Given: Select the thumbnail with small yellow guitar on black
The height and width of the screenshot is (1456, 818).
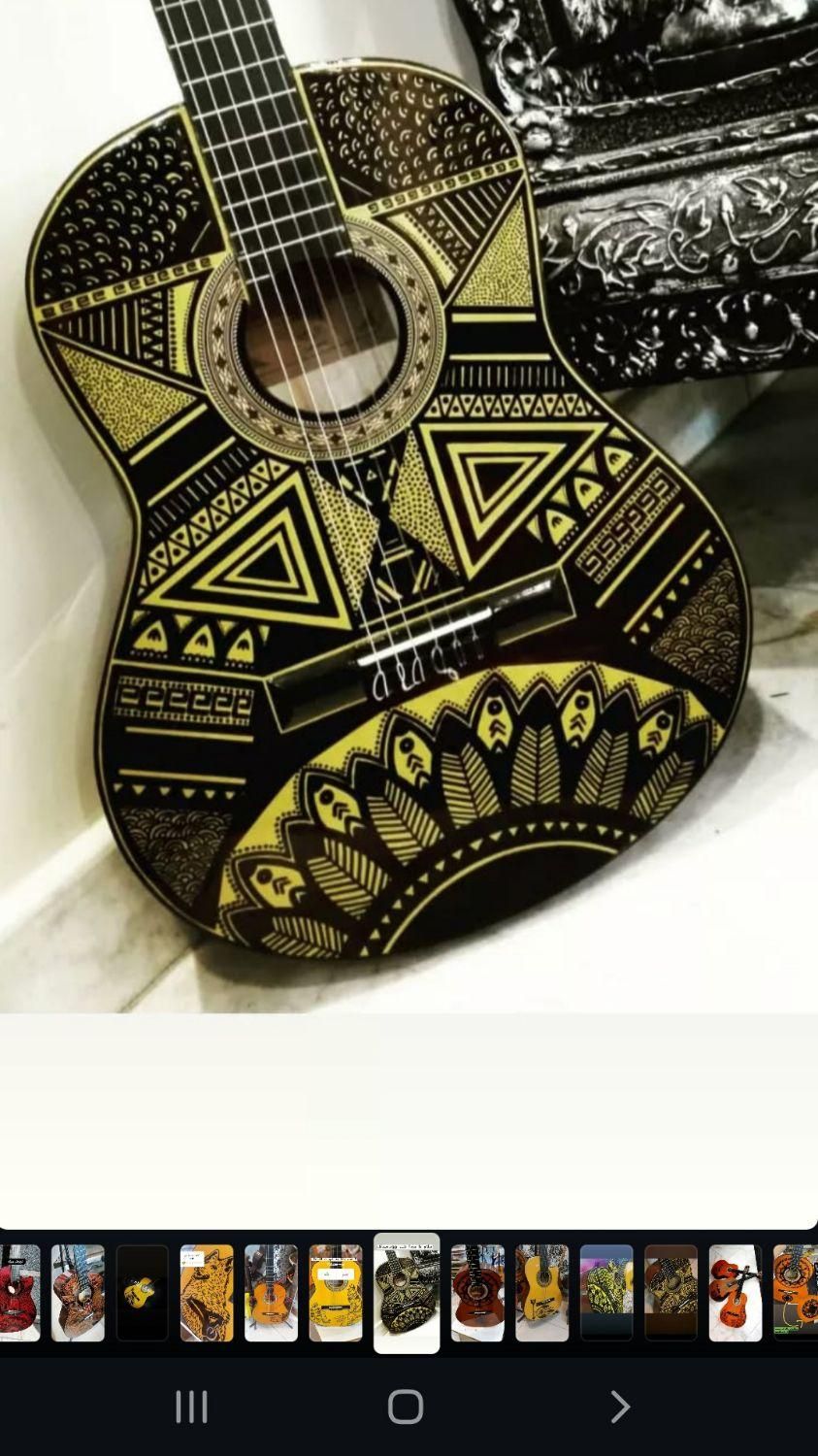Looking at the screenshot, I should 142,1293.
